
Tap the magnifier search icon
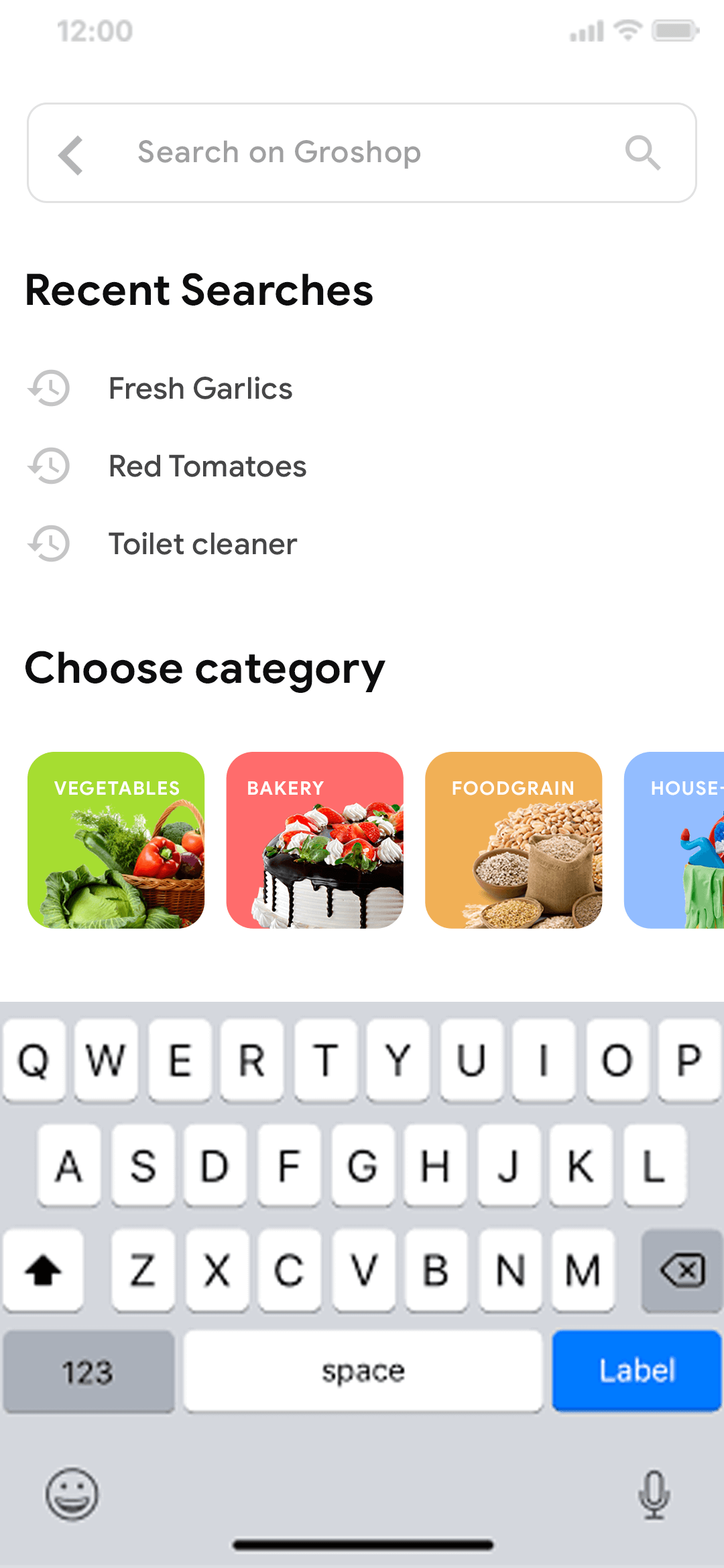(642, 153)
